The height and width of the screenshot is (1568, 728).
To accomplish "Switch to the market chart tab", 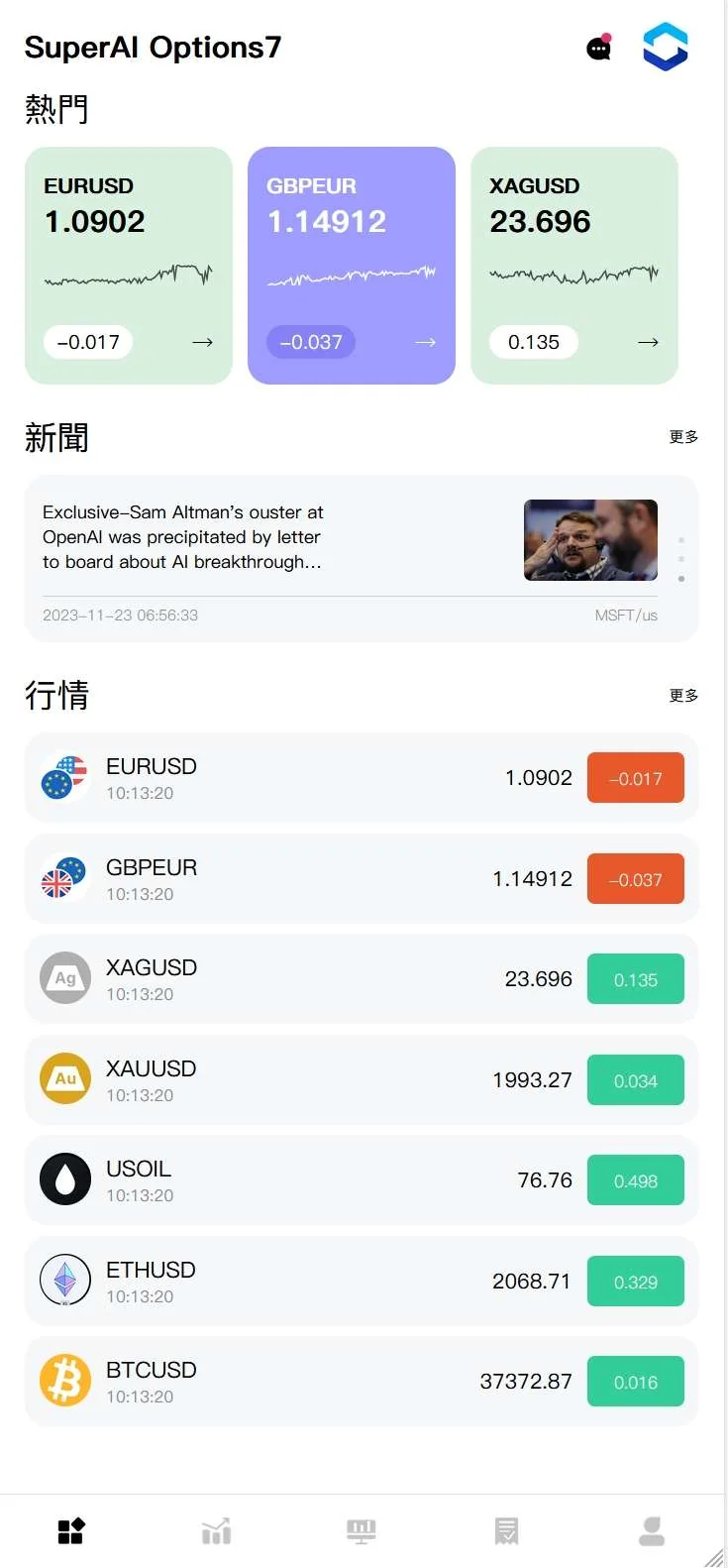I will click(216, 1531).
